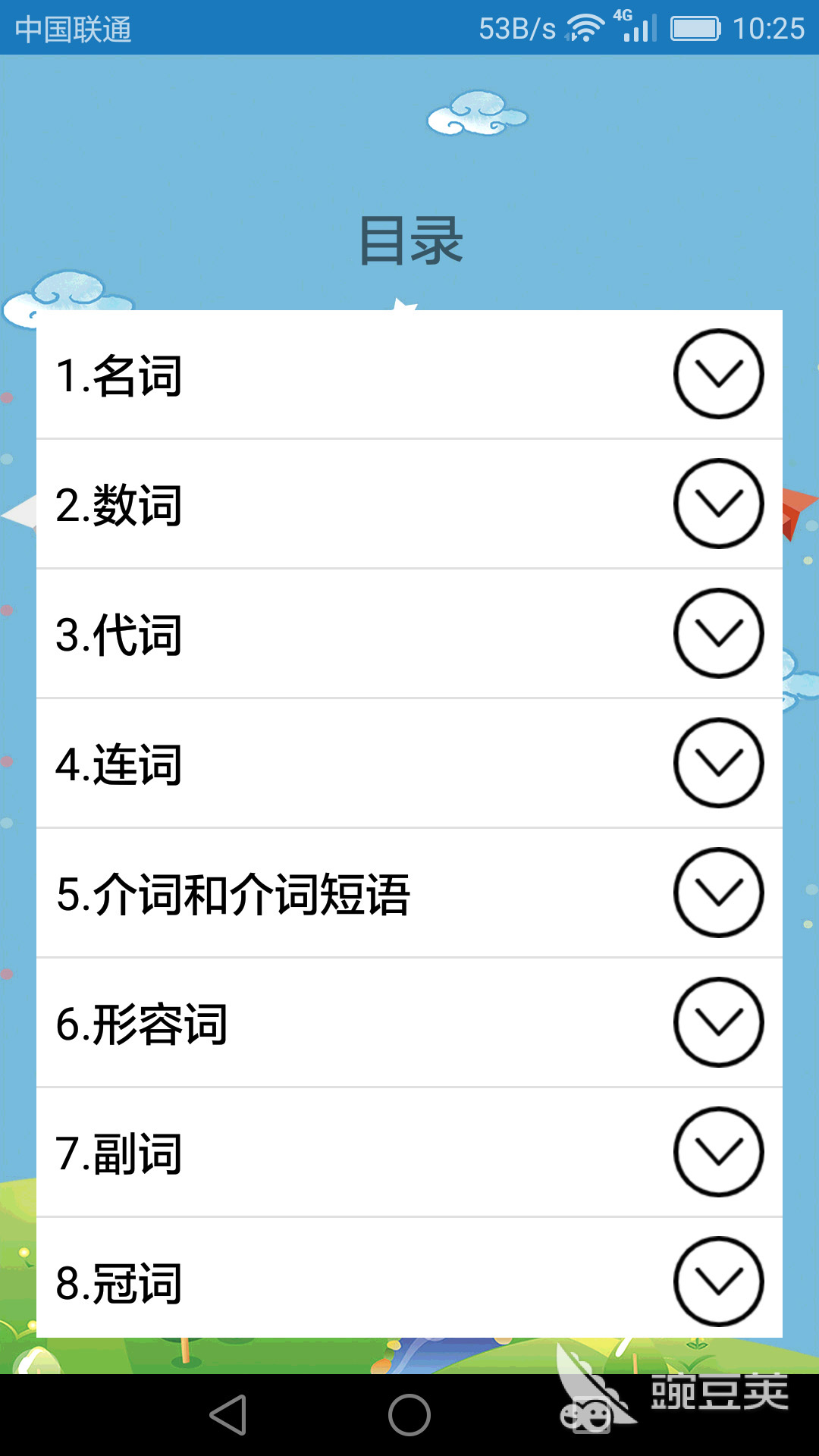Tap the system home button
819x1456 pixels.
pos(409,1415)
